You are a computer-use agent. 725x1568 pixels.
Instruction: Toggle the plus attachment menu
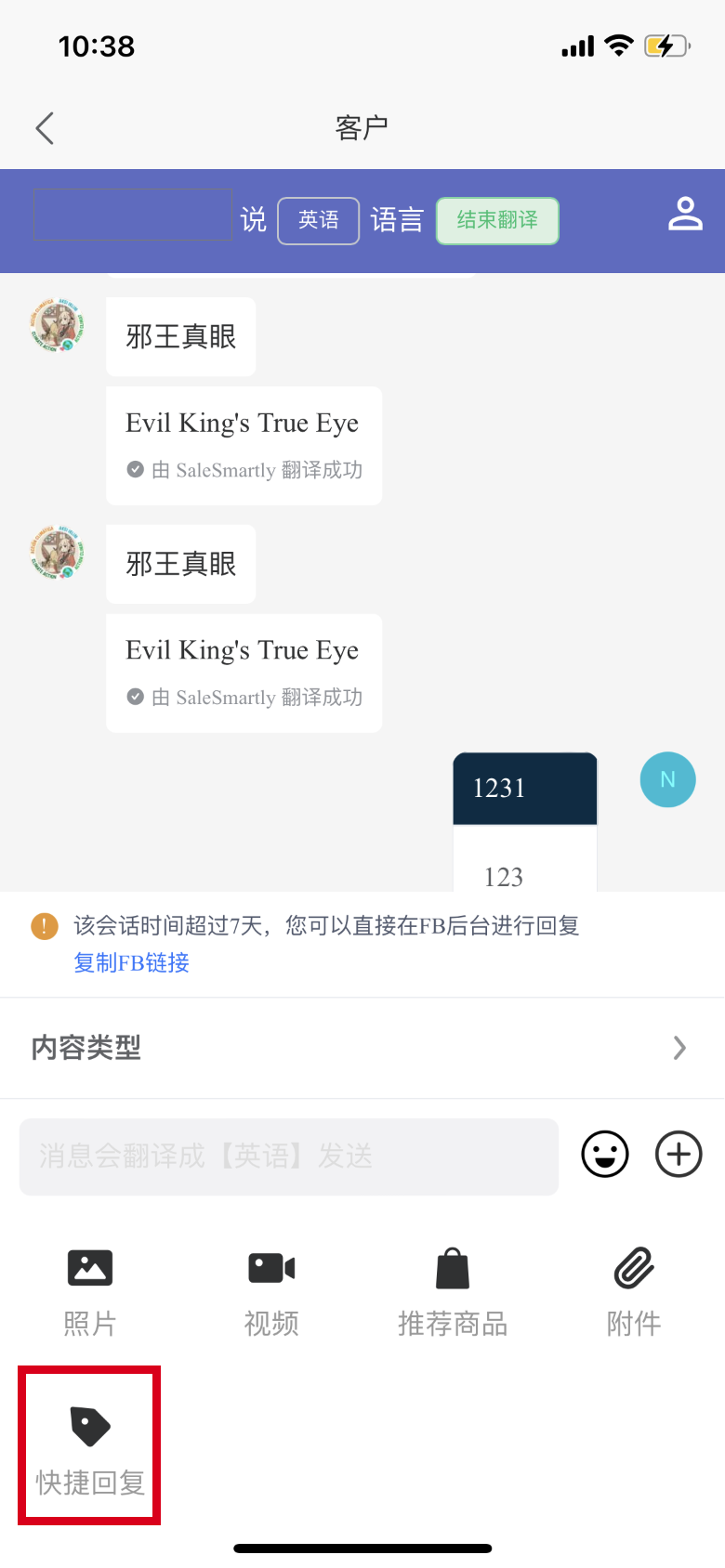click(x=679, y=1155)
